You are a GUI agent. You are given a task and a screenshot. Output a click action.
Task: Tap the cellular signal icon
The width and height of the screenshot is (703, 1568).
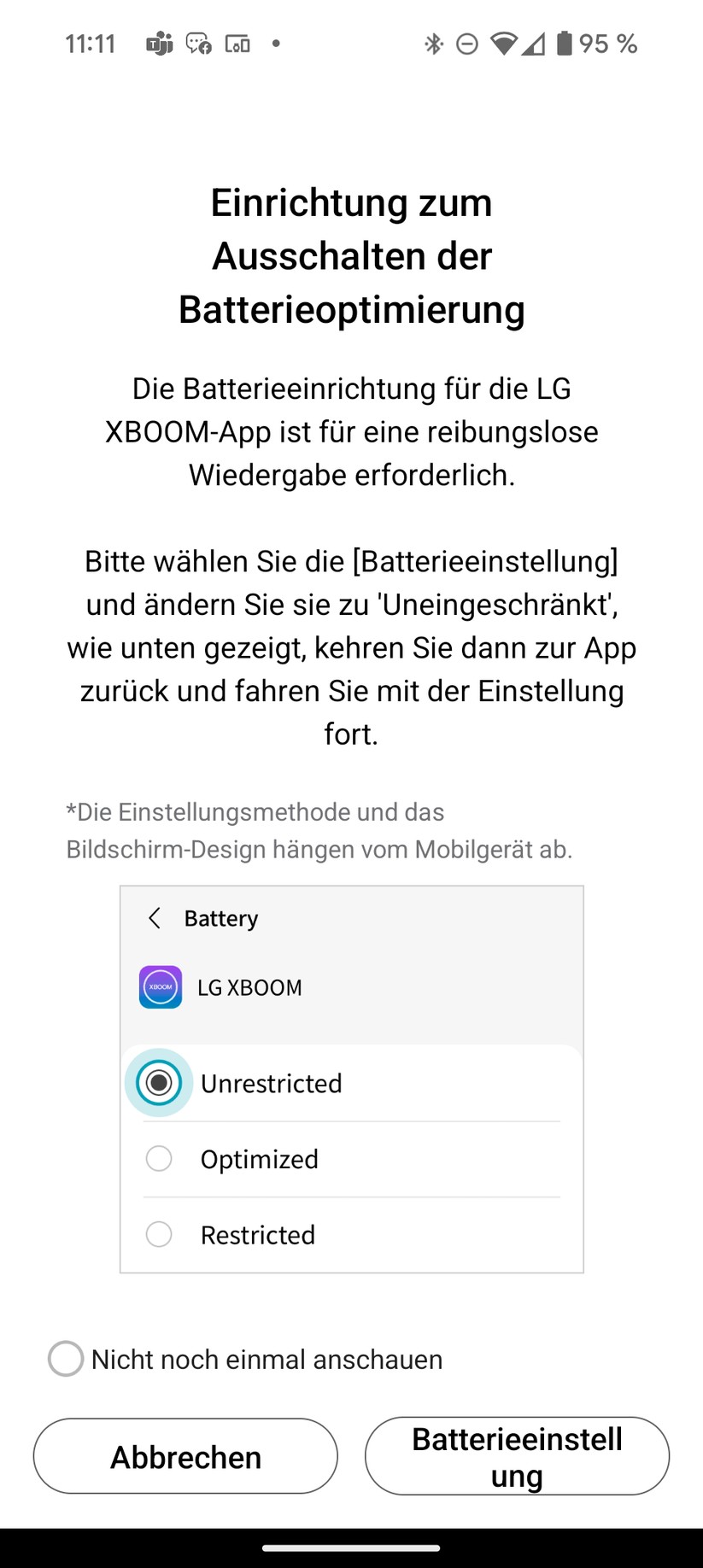point(536,44)
